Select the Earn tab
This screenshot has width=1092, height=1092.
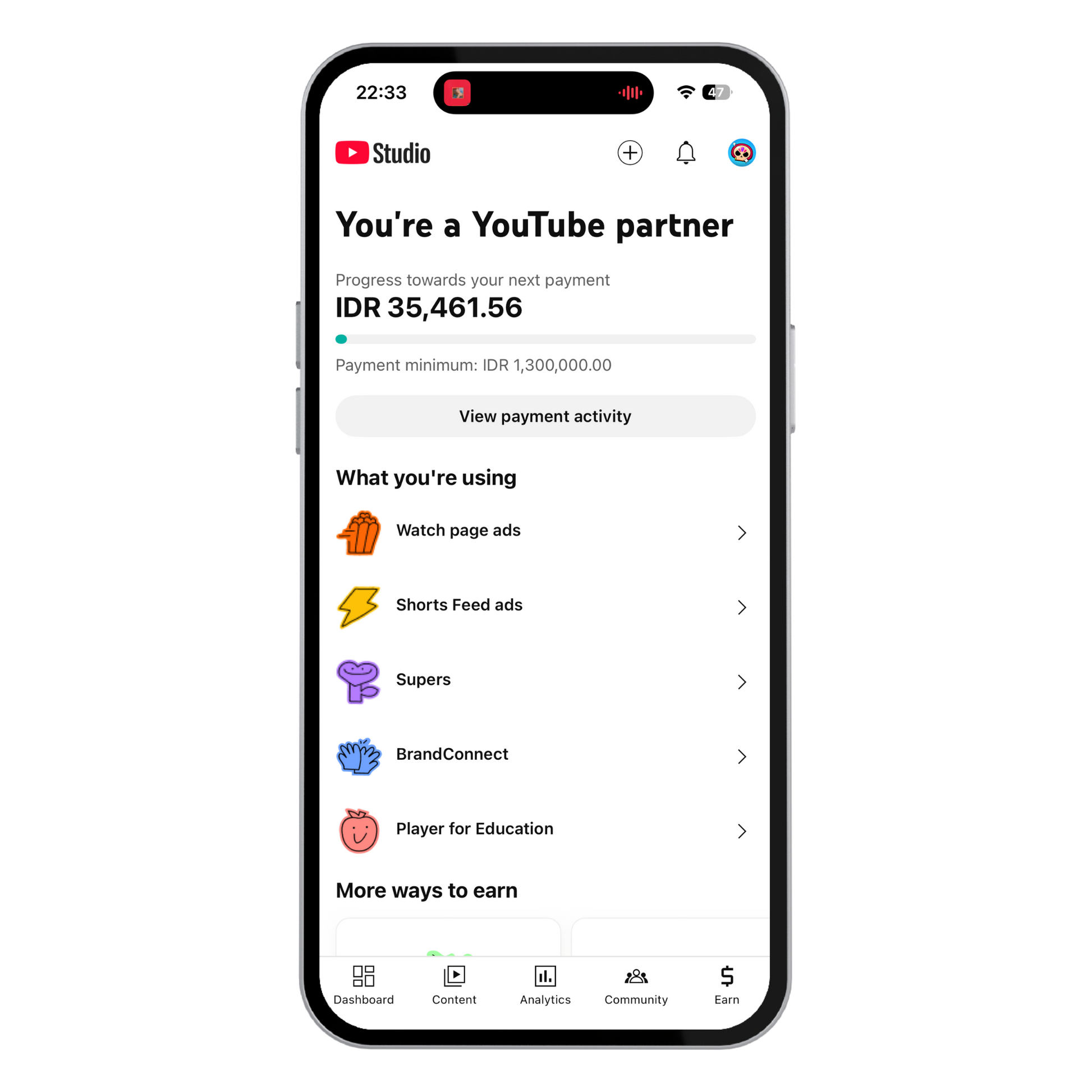(726, 985)
